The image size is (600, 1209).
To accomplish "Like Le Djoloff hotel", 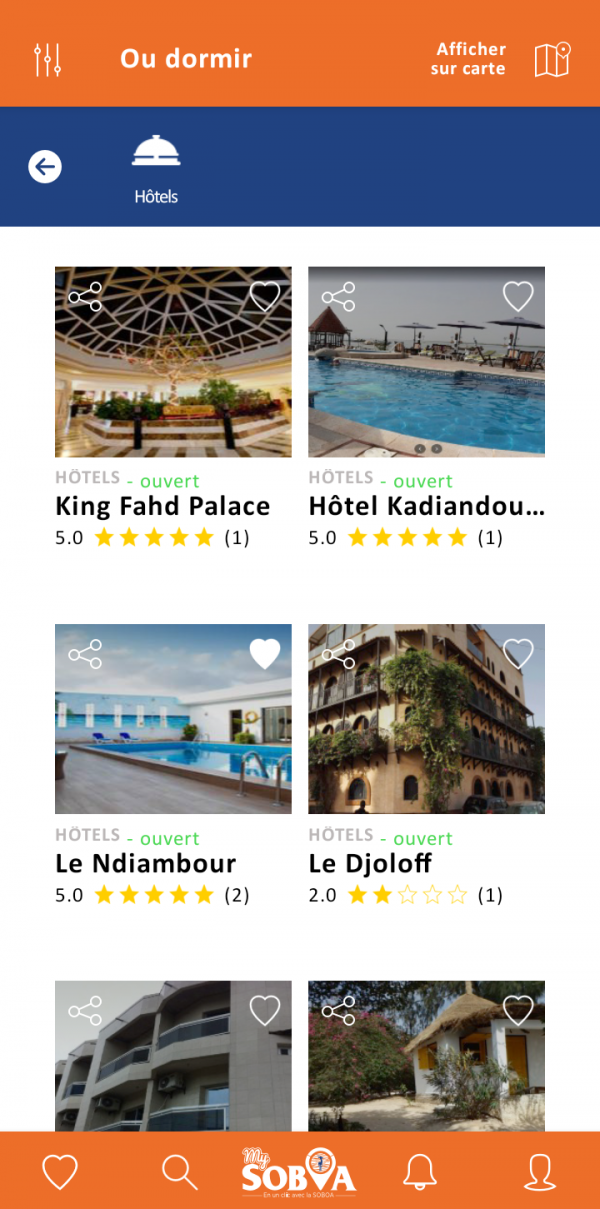I will [x=518, y=654].
